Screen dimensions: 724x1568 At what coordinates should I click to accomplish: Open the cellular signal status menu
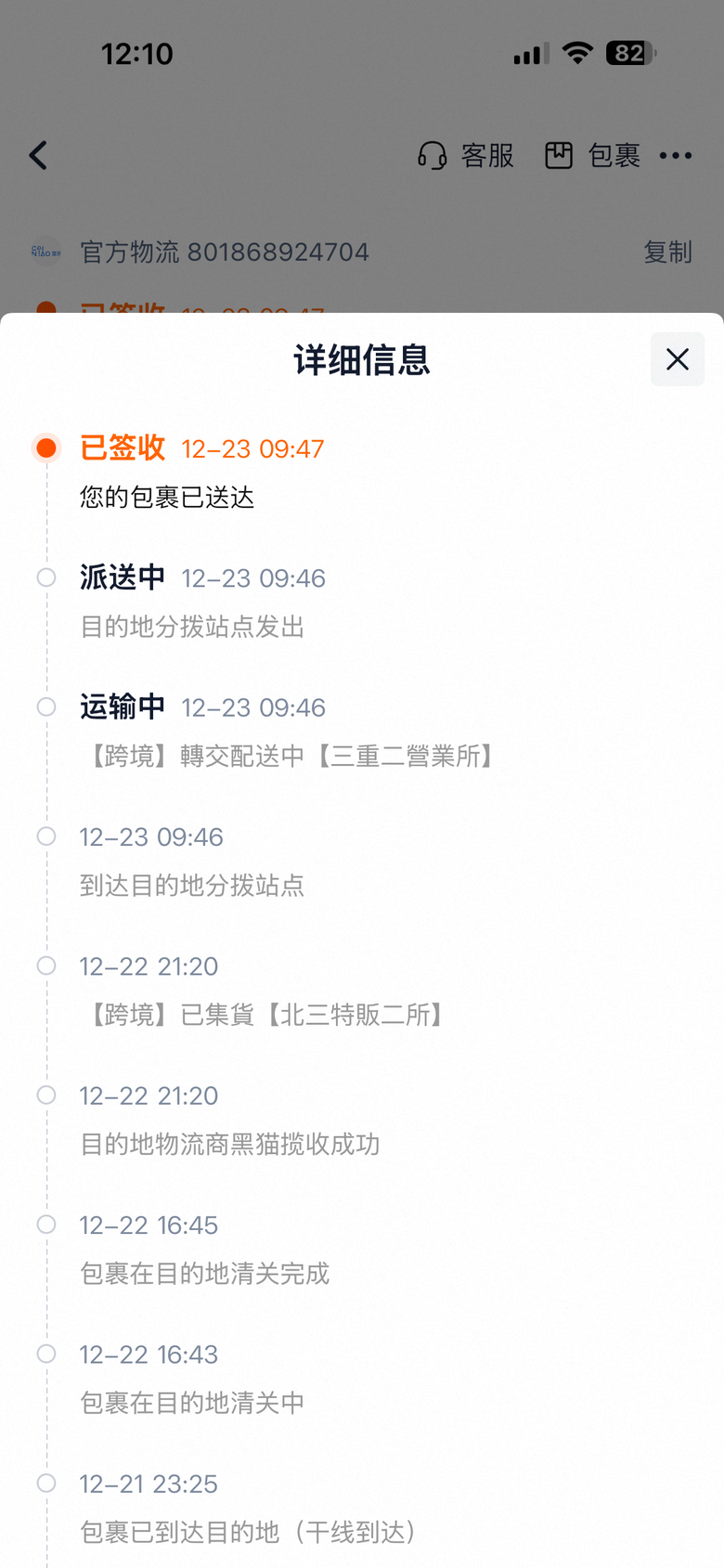click(x=529, y=53)
